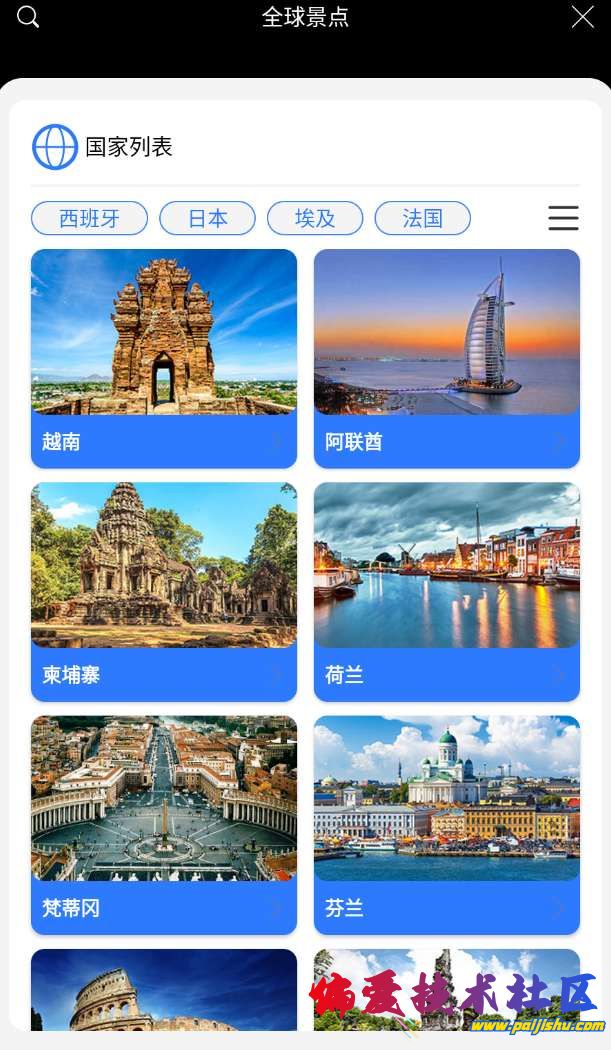View the 柬埔寨 card

164,591
